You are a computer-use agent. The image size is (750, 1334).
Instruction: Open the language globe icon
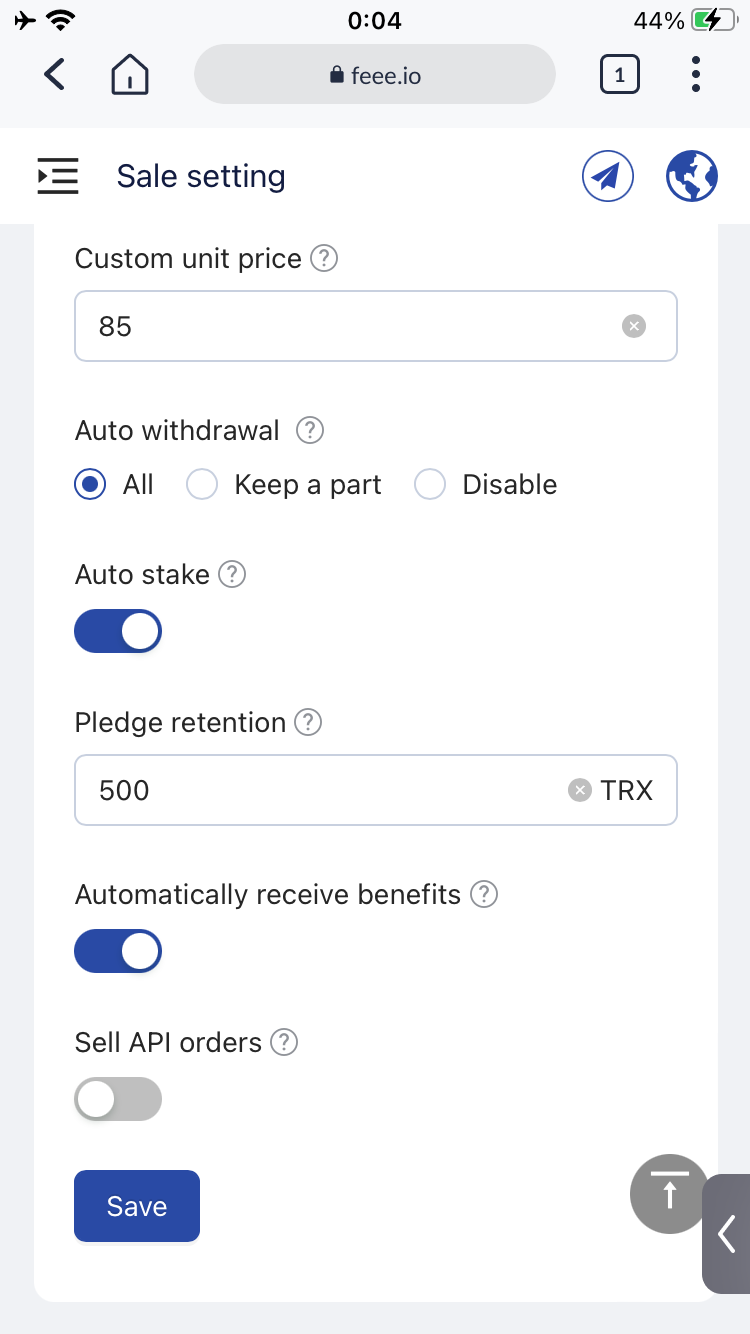(x=692, y=176)
